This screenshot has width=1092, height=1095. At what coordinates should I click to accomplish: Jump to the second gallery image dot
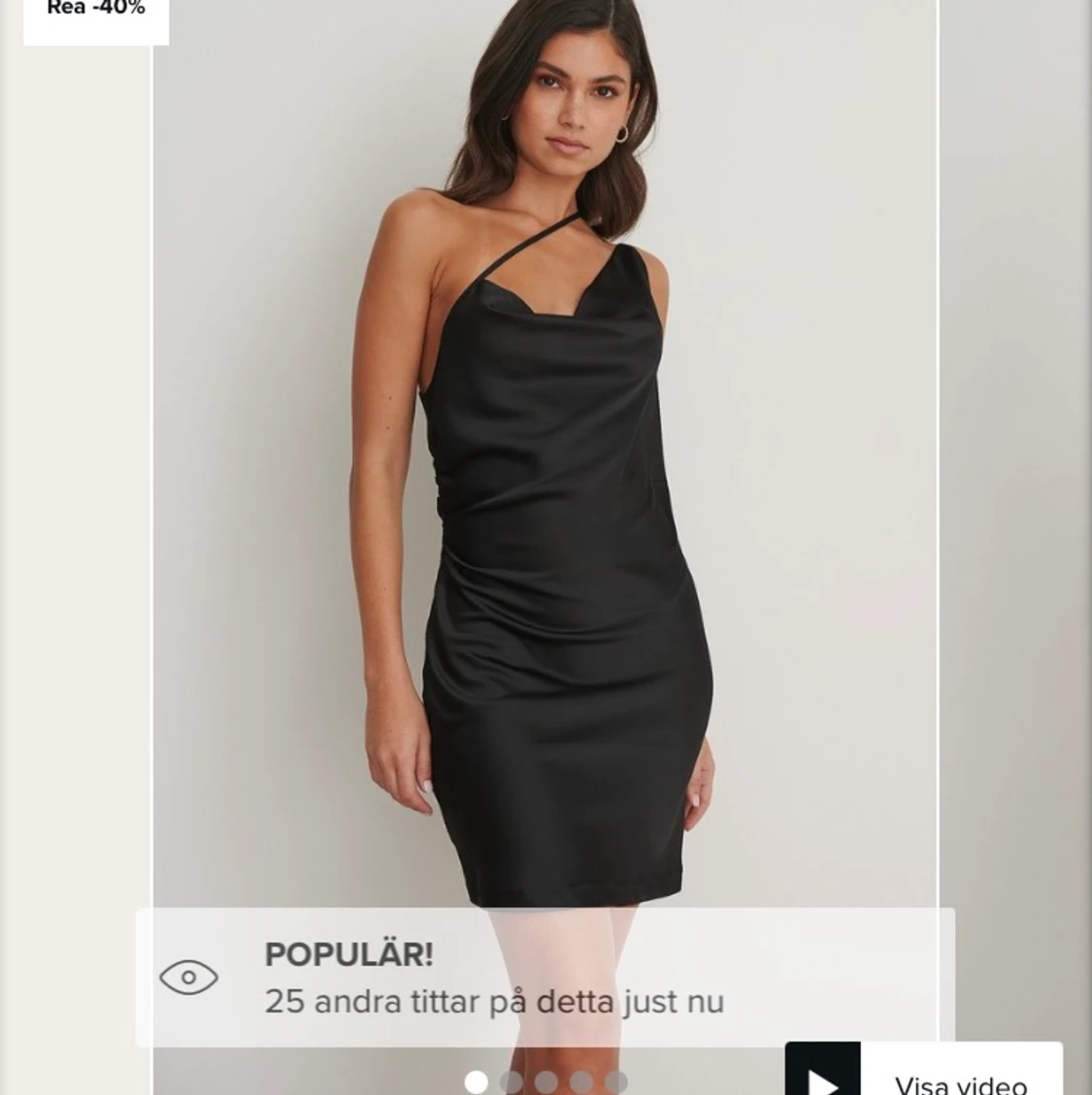[x=512, y=1081]
